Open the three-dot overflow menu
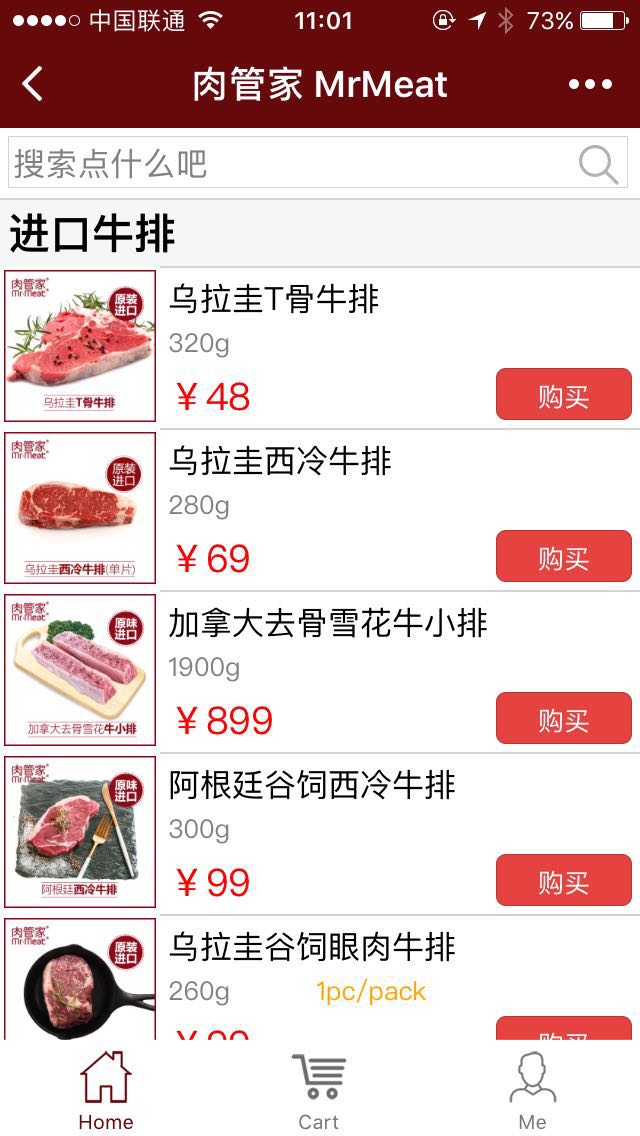Viewport: 640px width, 1136px height. (x=590, y=84)
